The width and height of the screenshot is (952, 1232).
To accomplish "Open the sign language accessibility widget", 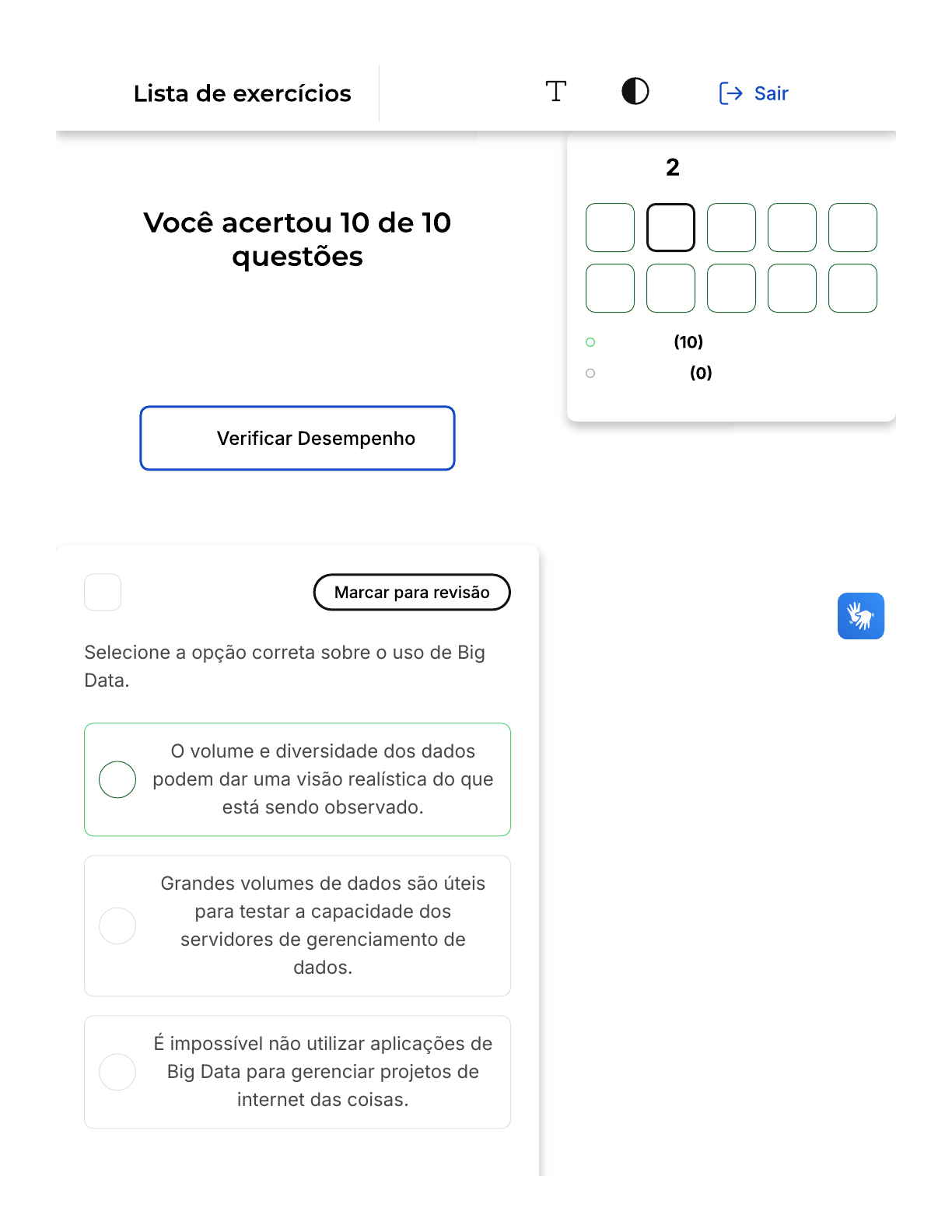I will coord(860,616).
